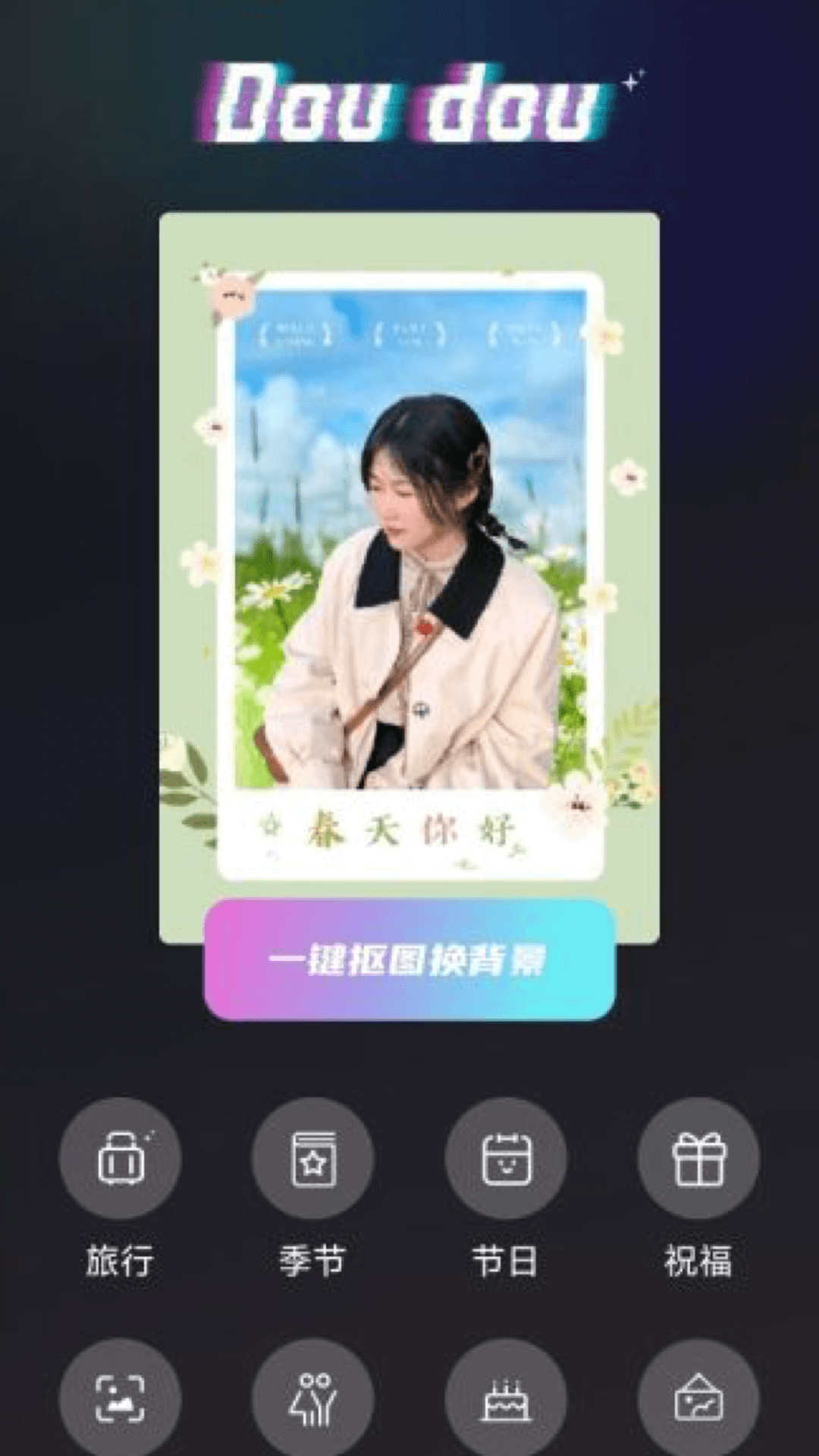Open the 节日 category

point(506,1159)
